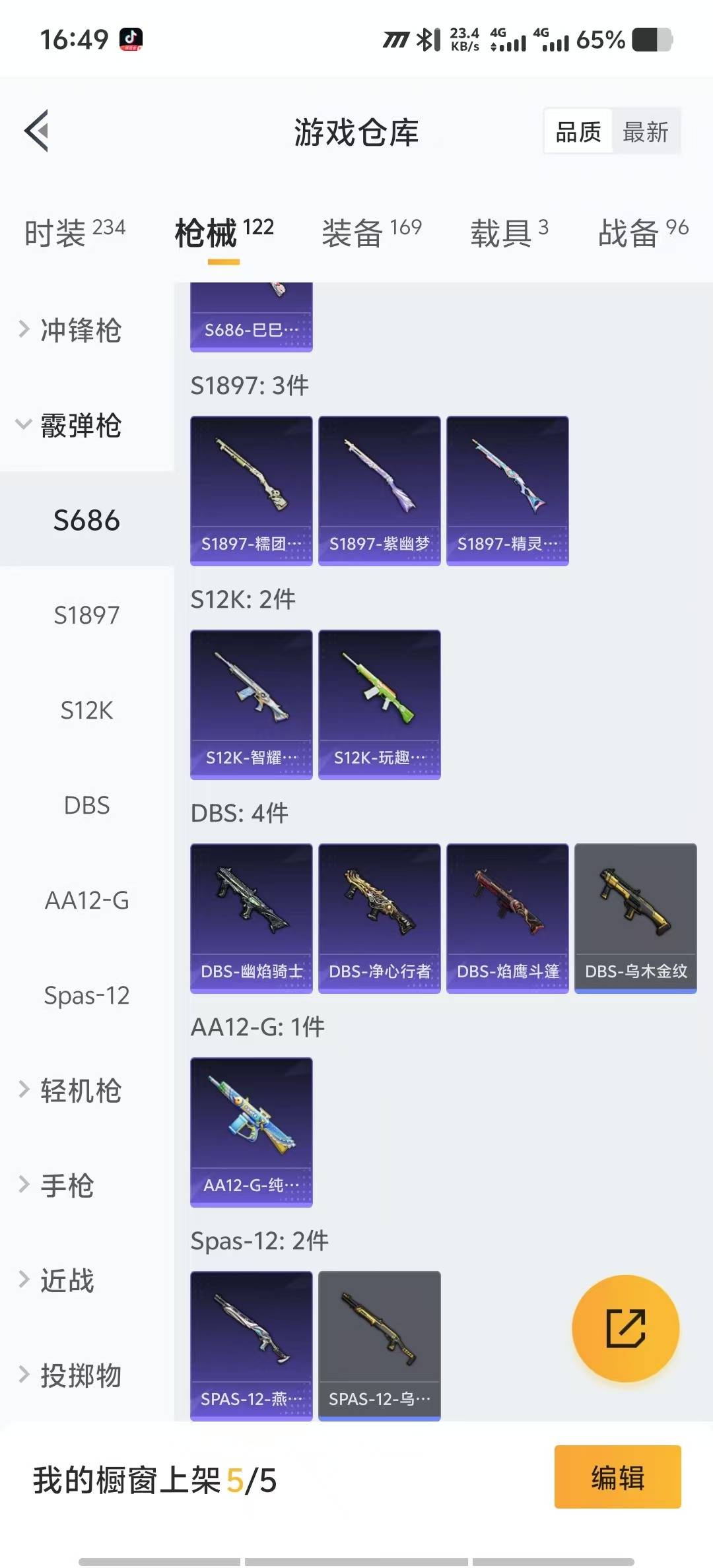This screenshot has height=1568, width=713.
Task: Jump to DBS in the sidebar
Action: (86, 805)
